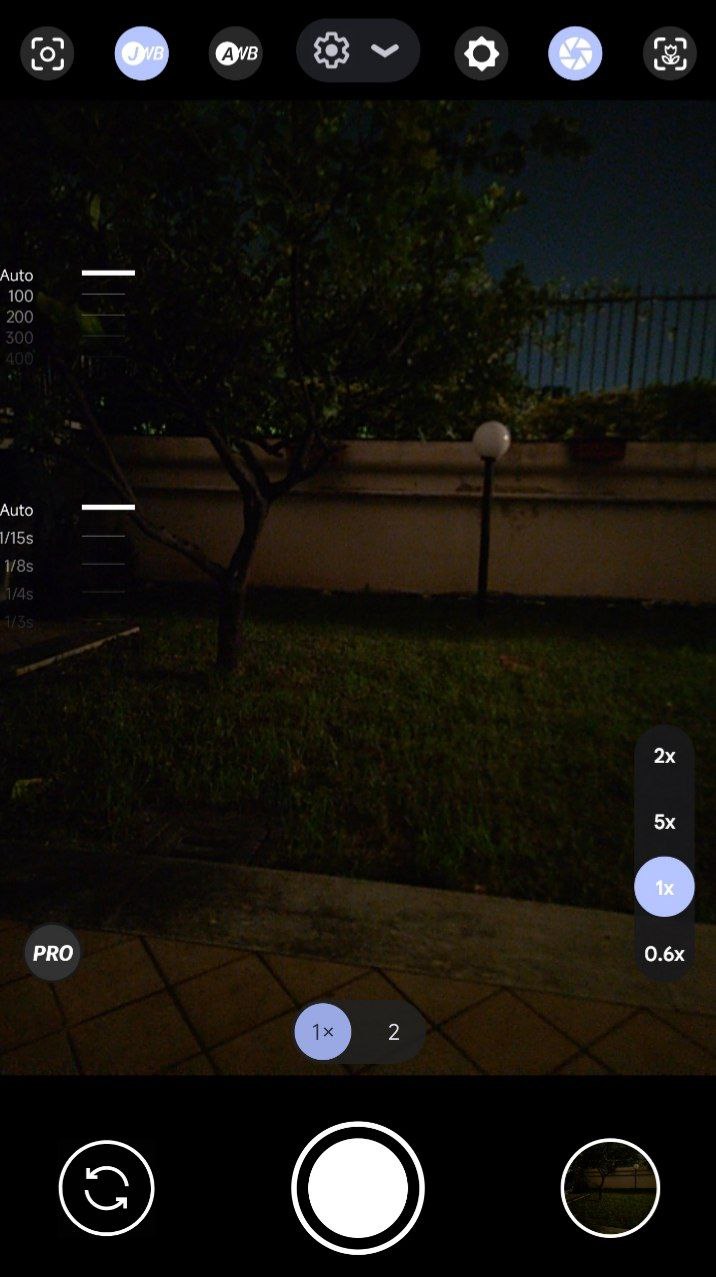Viewport: 716px width, 1277px height.
Task: Open the last captured photo thumbnail
Action: (x=610, y=1188)
